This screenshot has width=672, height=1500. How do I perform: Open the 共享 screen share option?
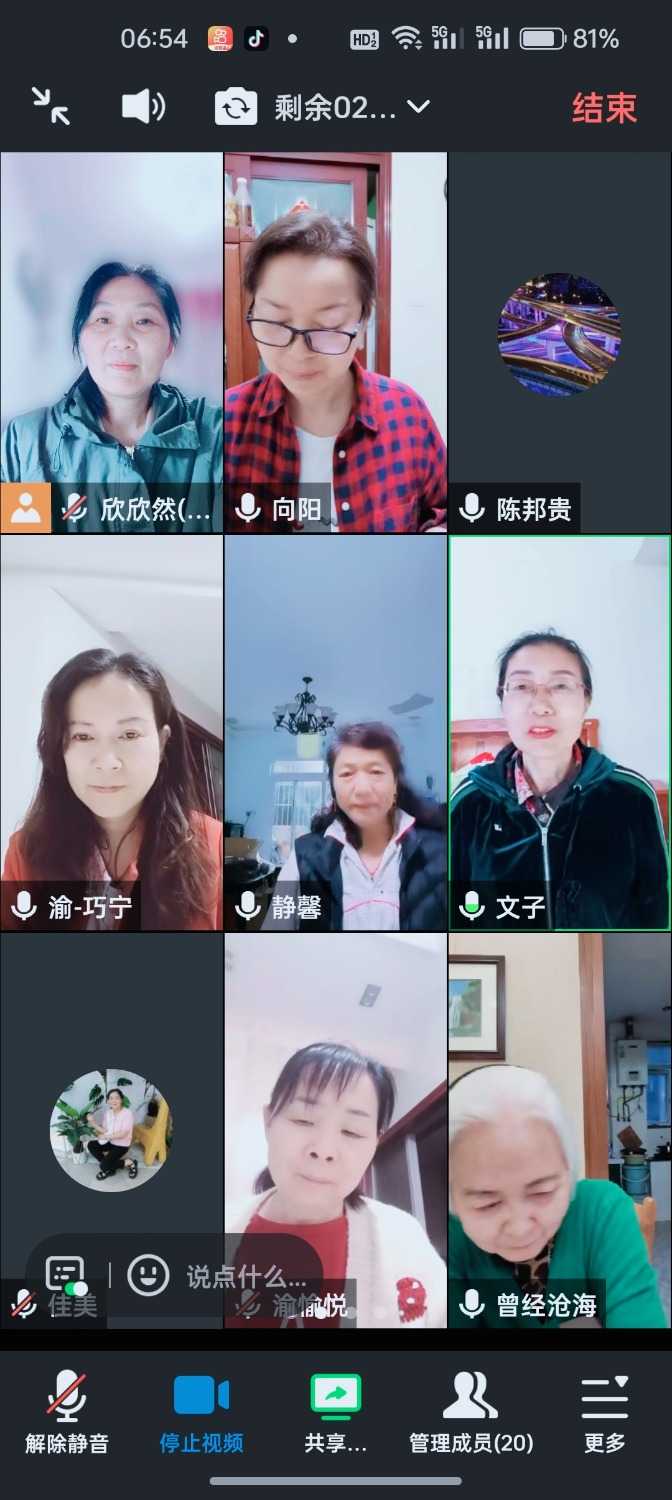(336, 1412)
